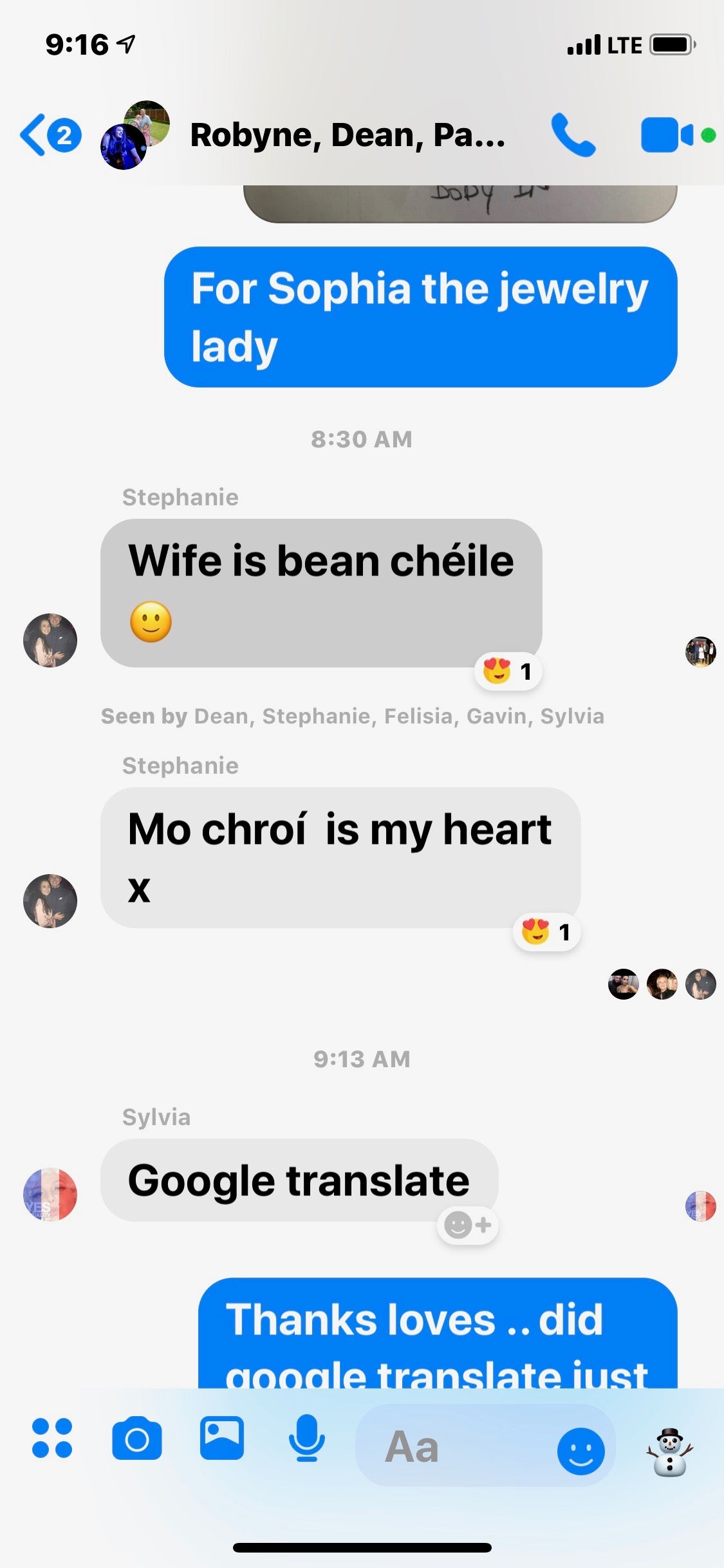Open the camera to take a photo
The height and width of the screenshot is (1568, 724).
(x=136, y=1437)
